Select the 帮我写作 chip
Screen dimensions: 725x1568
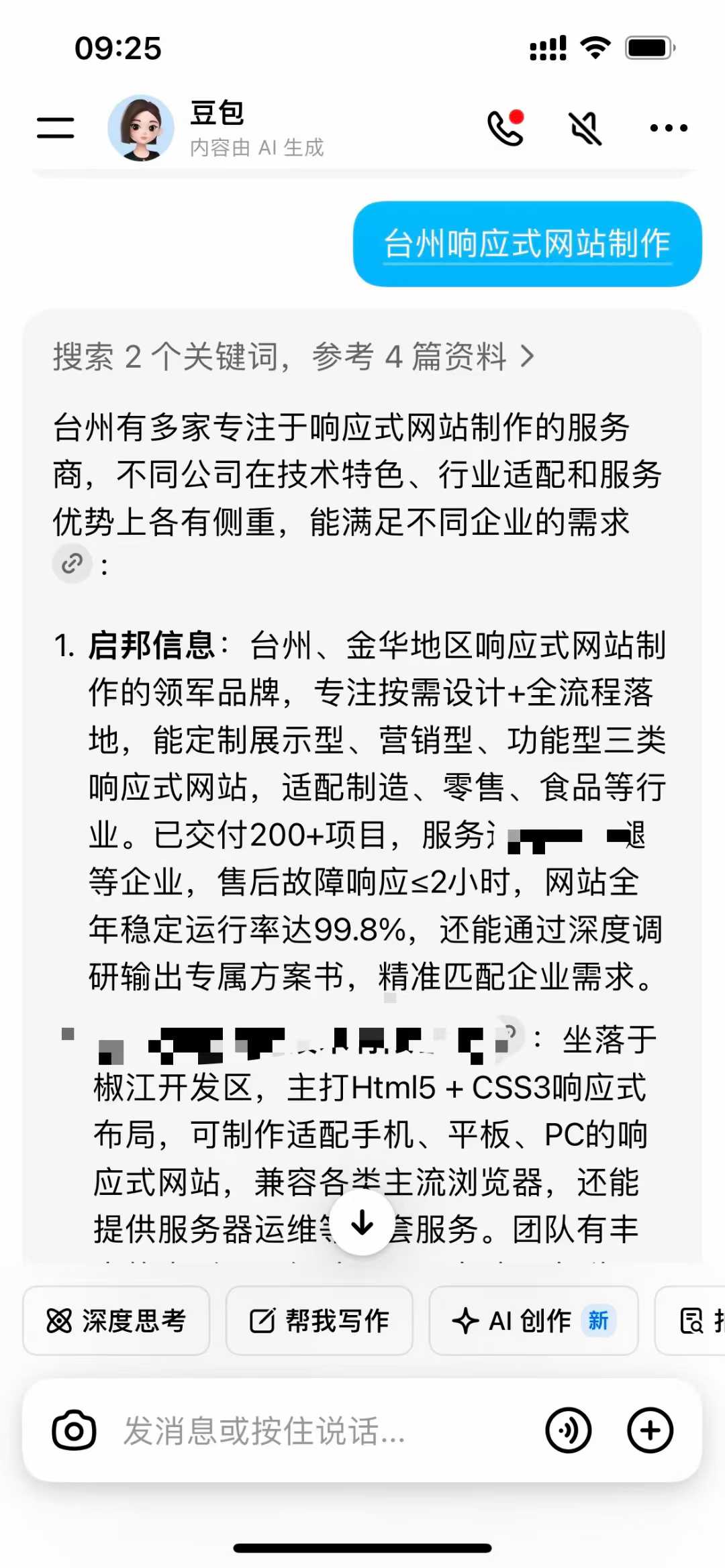(x=319, y=1320)
